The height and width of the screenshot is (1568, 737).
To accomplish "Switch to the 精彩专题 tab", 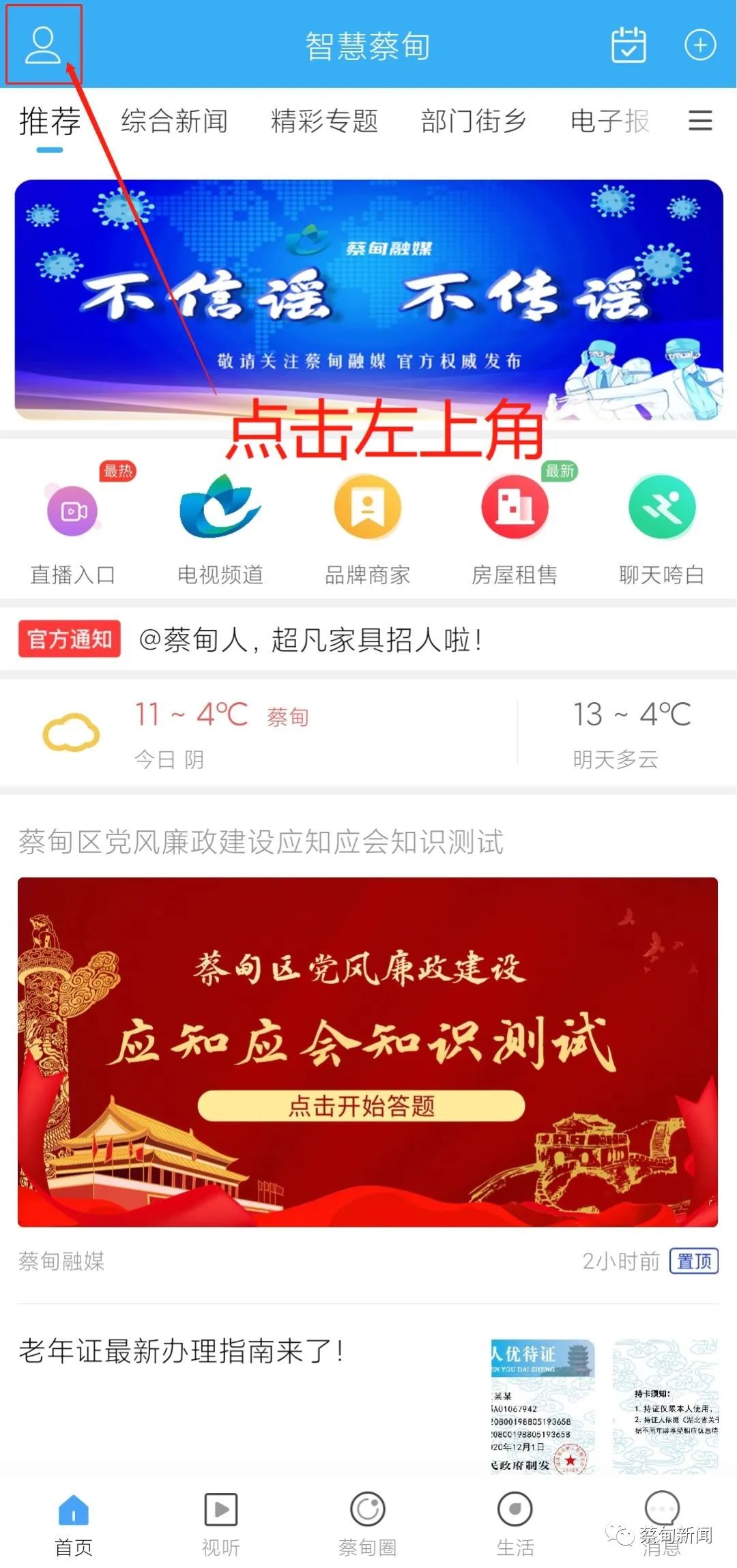I will (324, 121).
